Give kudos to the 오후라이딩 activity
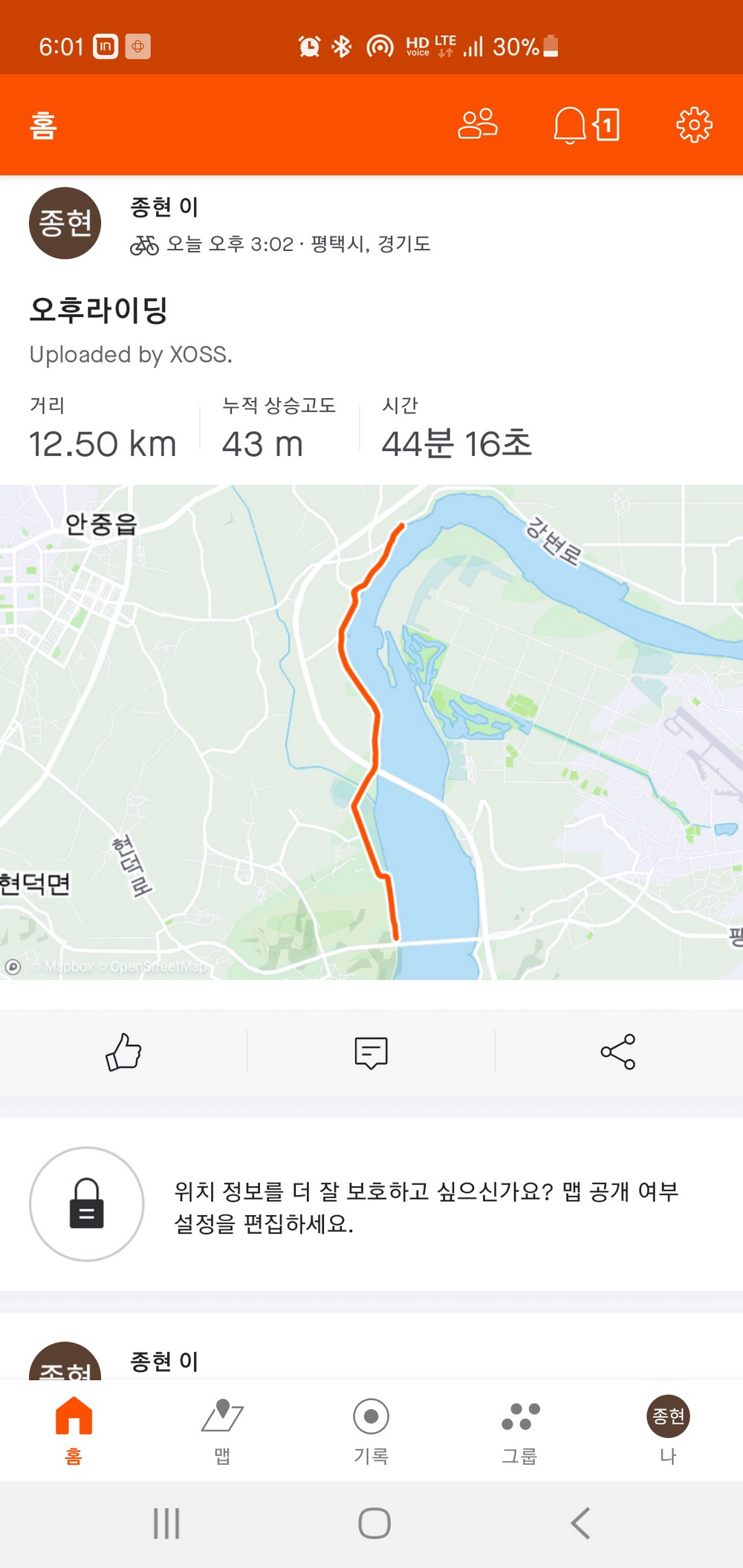The height and width of the screenshot is (1568, 743). [123, 1052]
